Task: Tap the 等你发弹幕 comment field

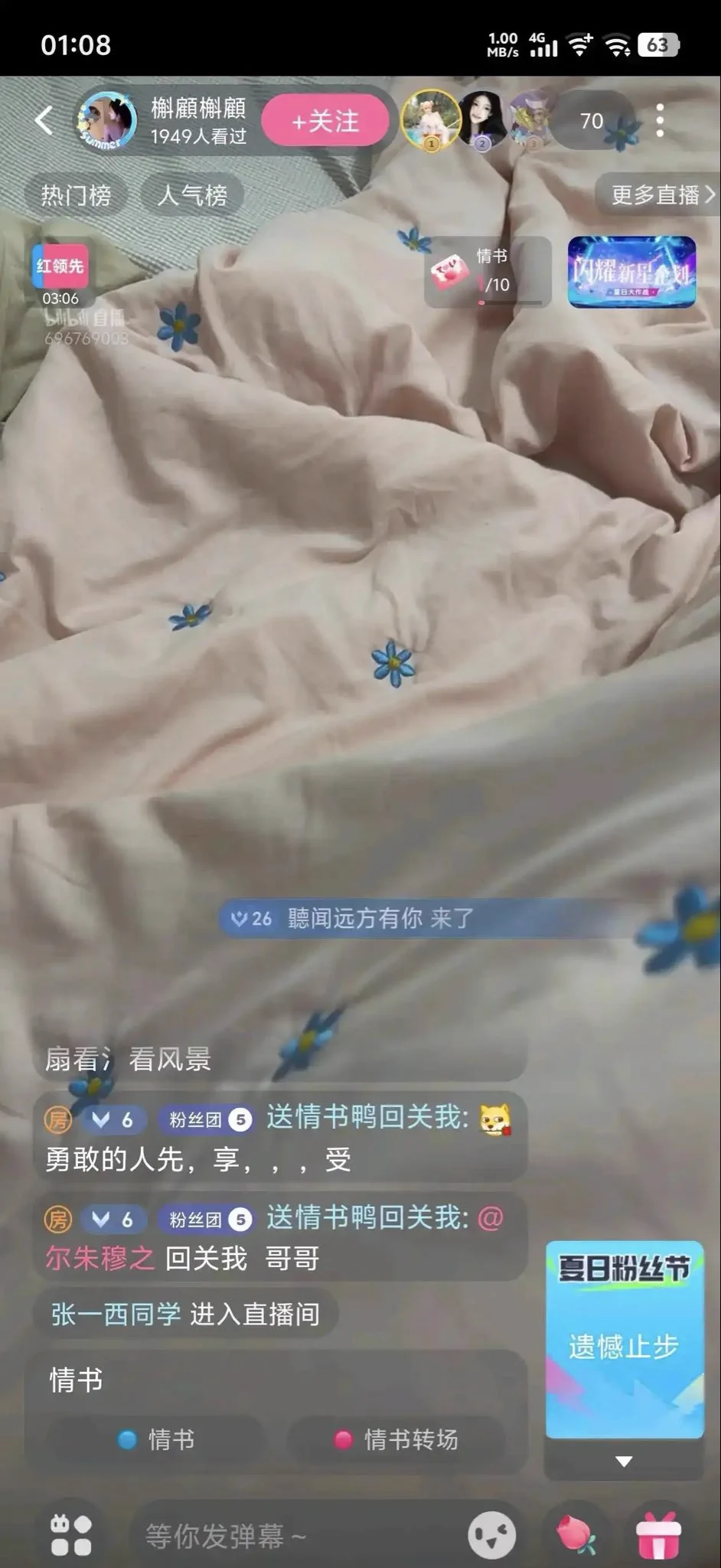Action: [291, 1535]
